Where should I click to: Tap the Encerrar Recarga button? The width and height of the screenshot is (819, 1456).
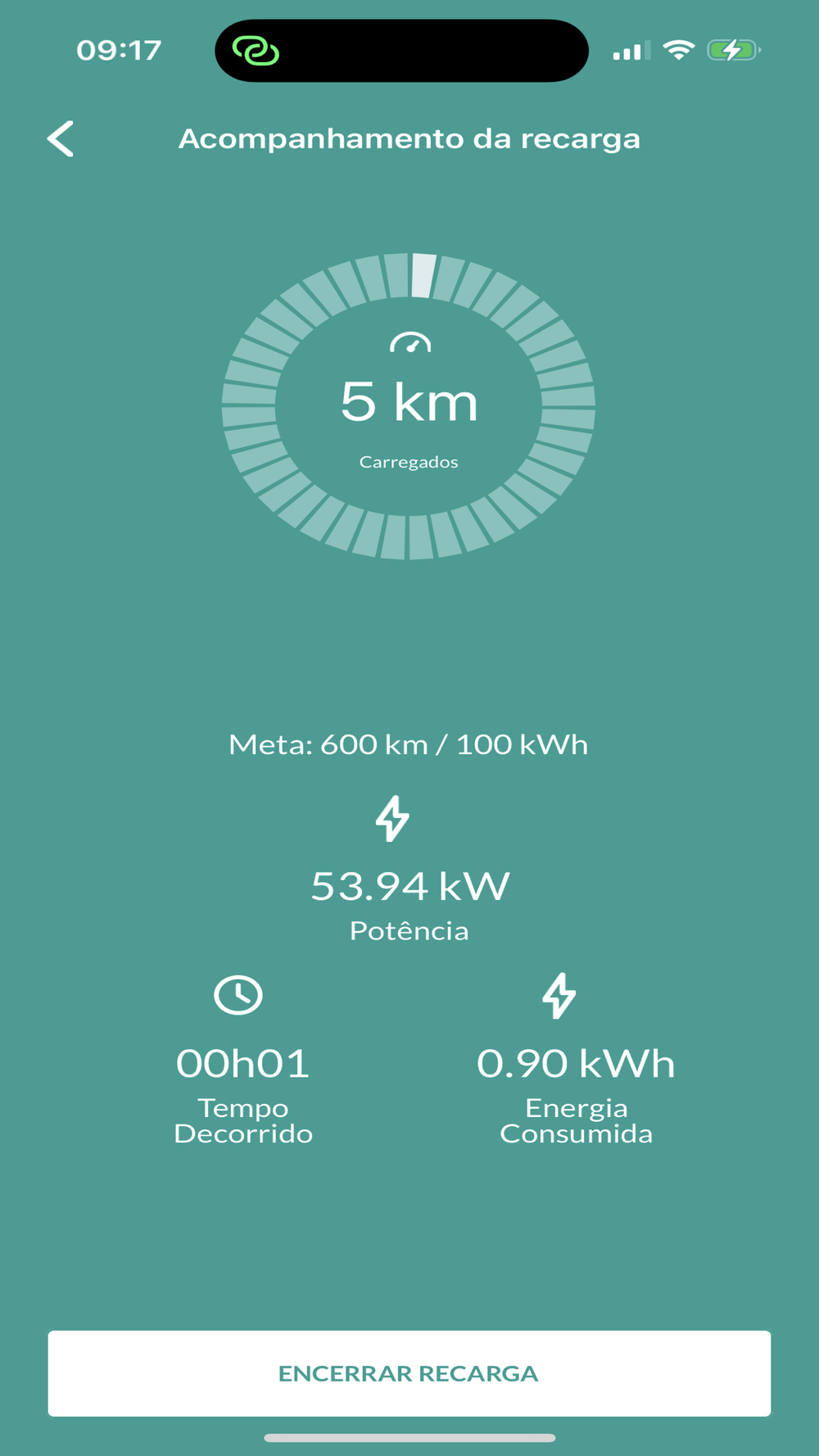point(409,1373)
